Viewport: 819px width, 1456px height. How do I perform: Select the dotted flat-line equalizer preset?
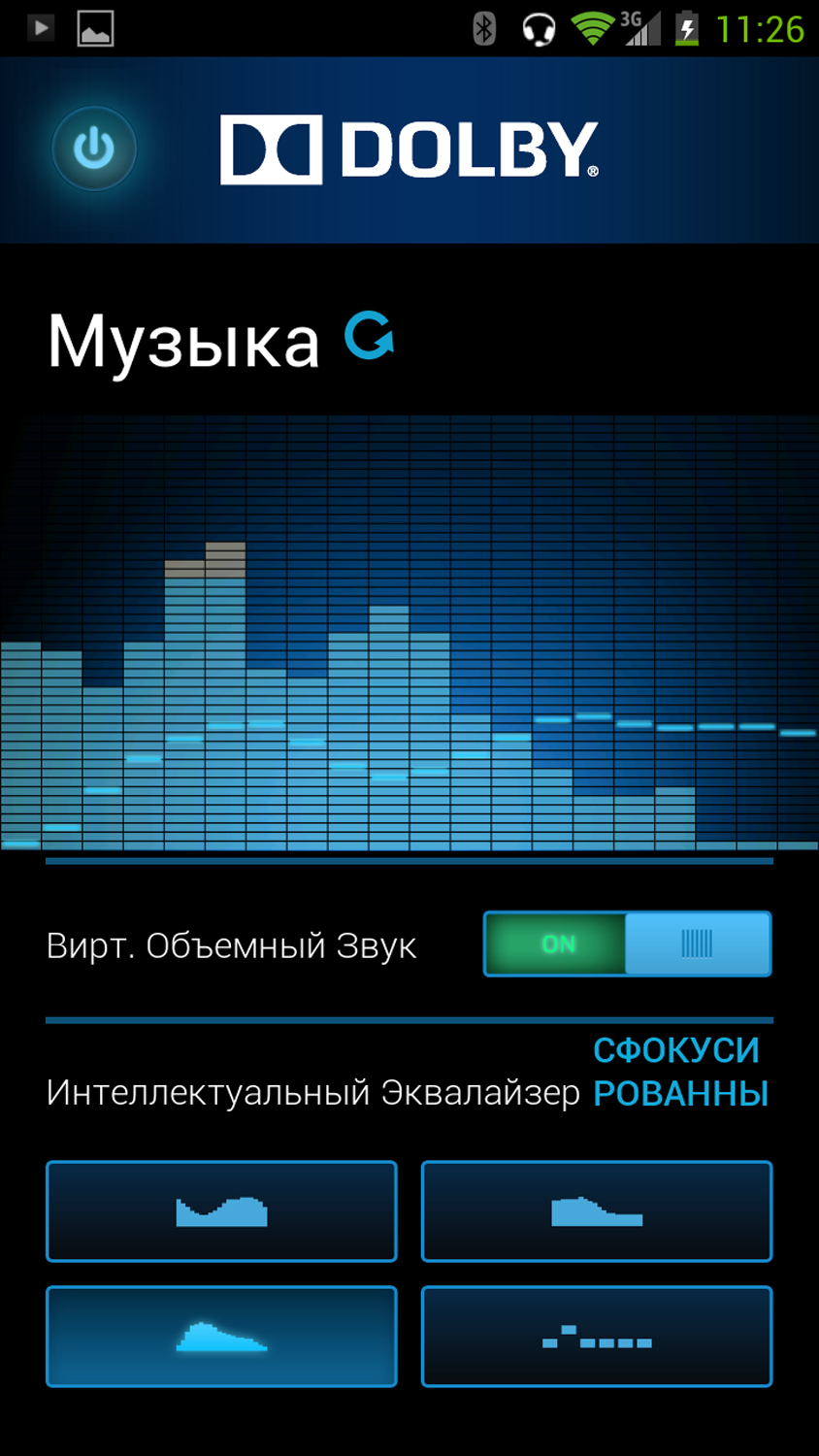click(596, 1336)
